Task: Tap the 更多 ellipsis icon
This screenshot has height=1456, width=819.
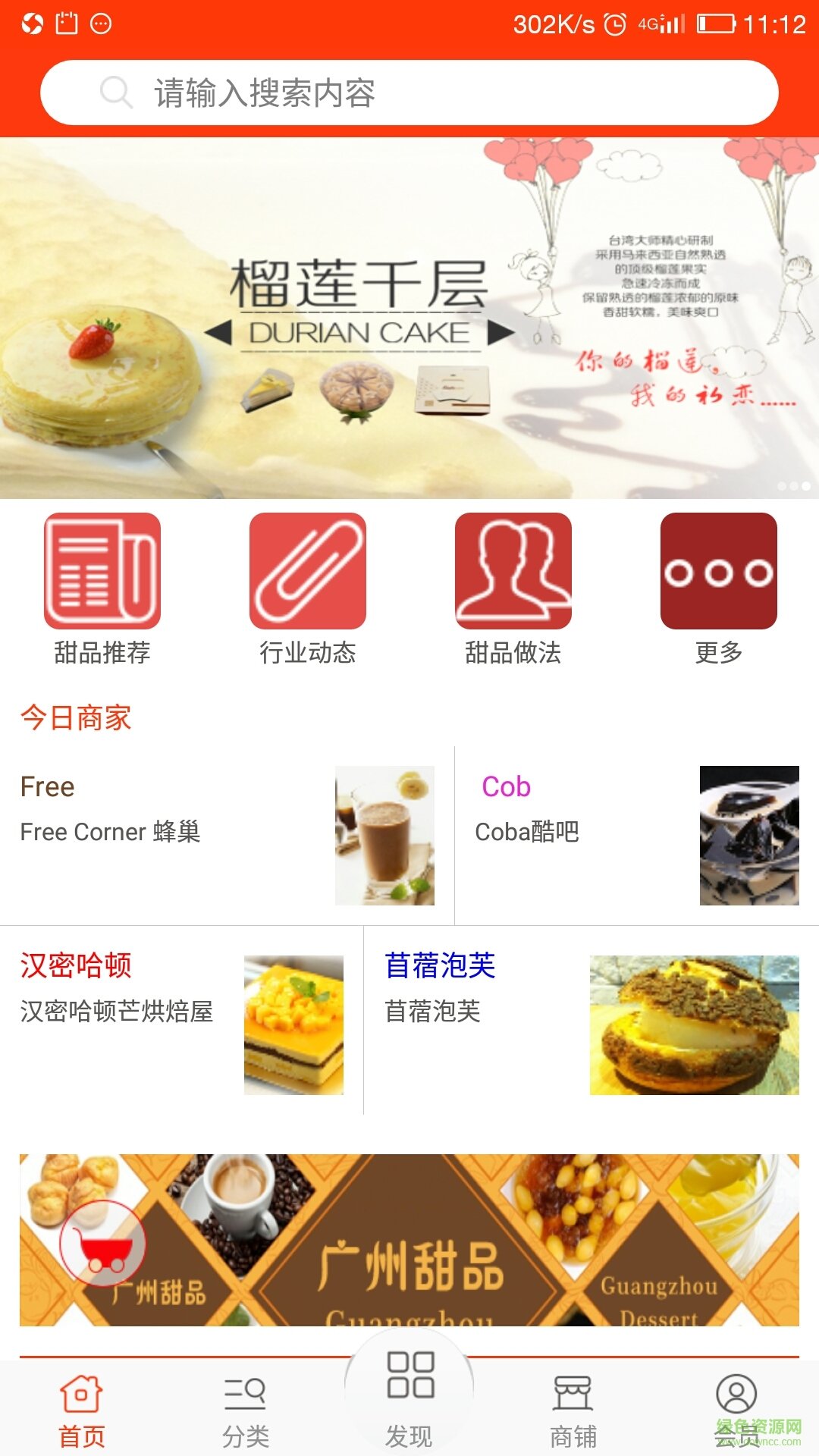Action: [x=719, y=570]
